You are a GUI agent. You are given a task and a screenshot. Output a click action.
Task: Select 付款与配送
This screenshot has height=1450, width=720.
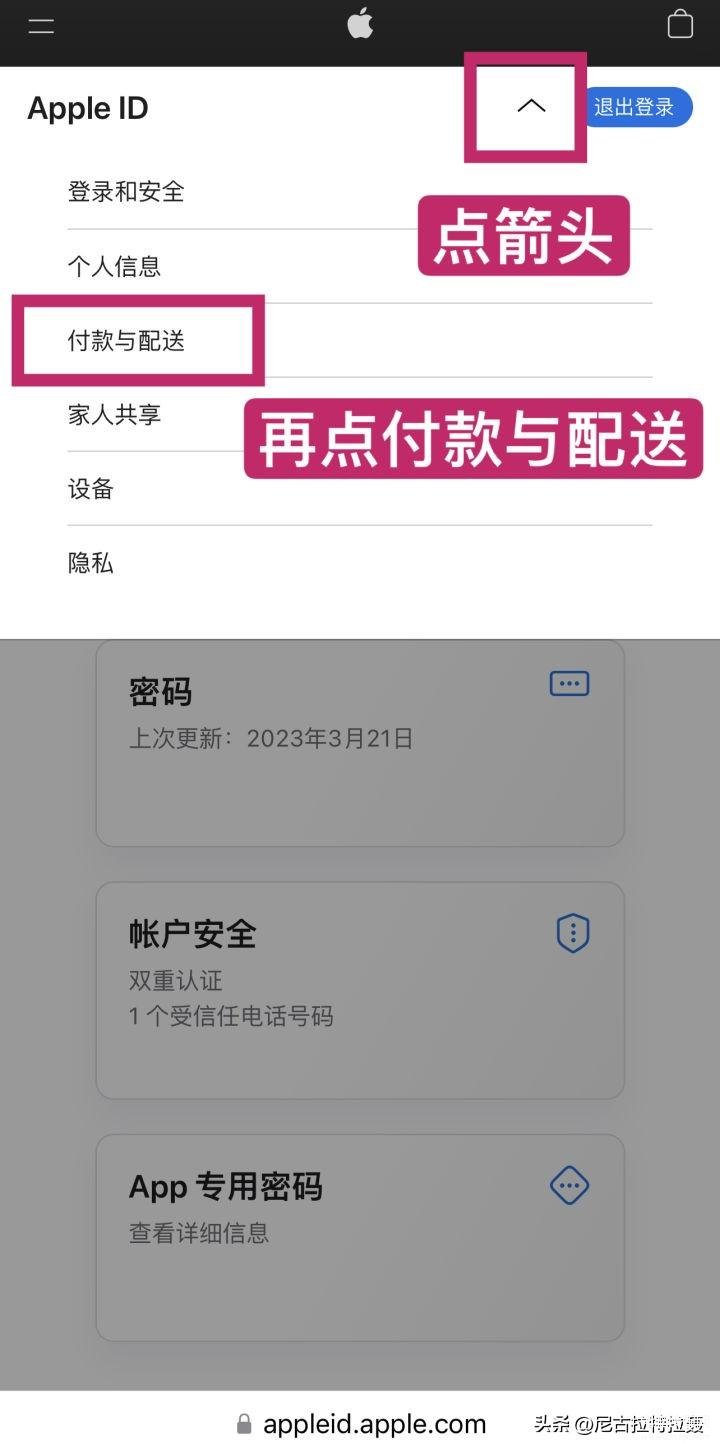126,341
